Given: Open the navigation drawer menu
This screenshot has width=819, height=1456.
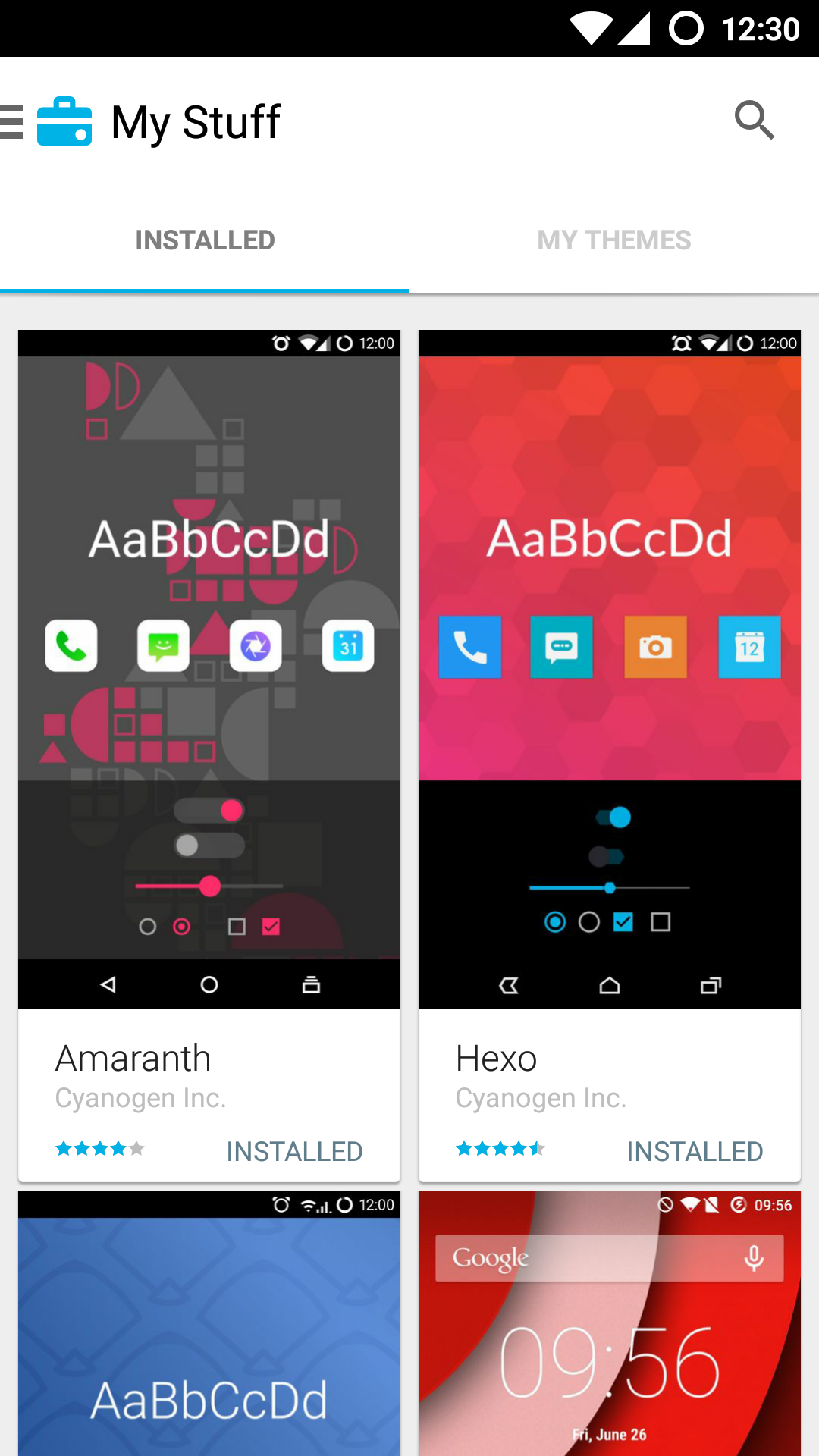Looking at the screenshot, I should (x=14, y=121).
